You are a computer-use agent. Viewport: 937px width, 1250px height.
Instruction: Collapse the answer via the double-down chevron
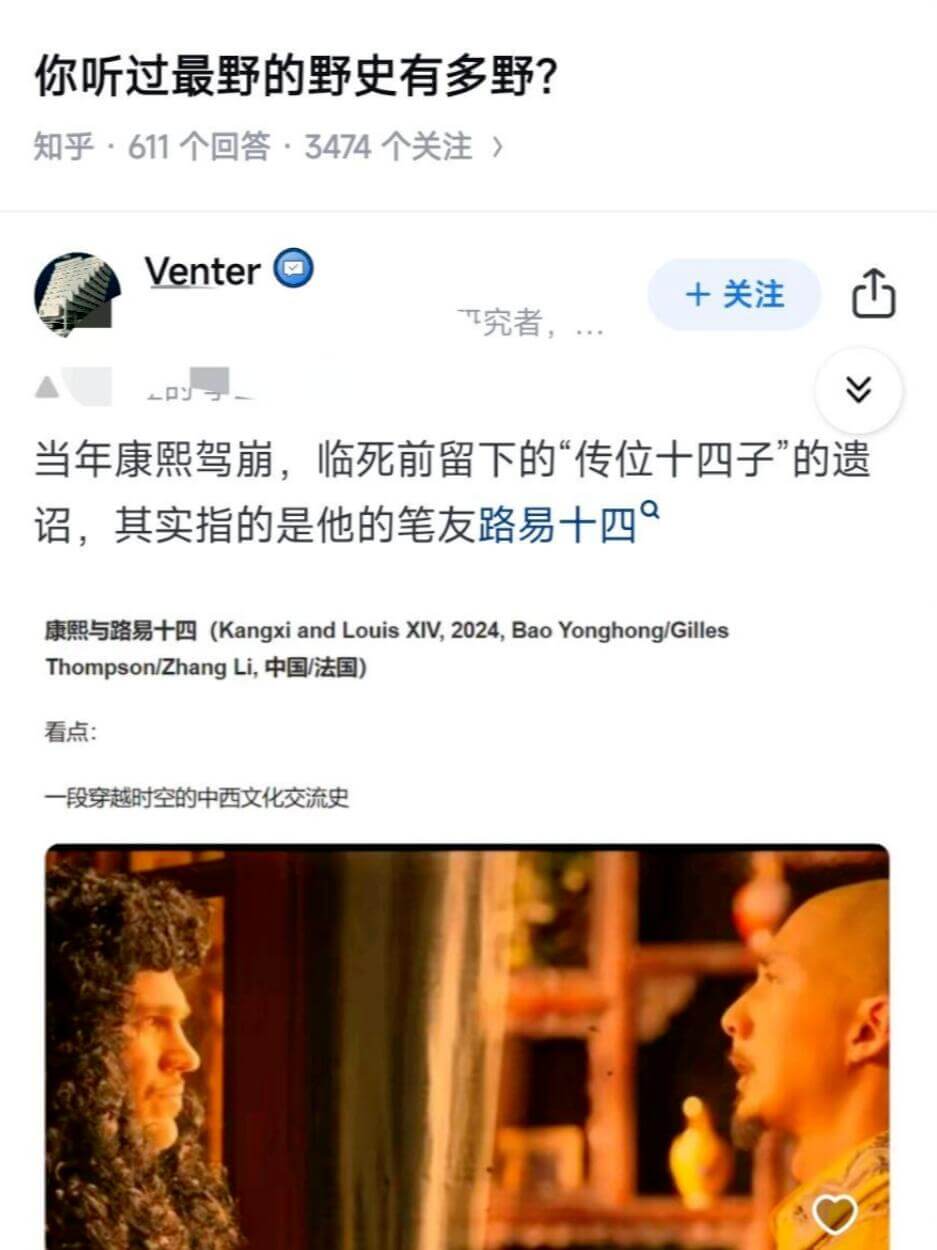[858, 391]
